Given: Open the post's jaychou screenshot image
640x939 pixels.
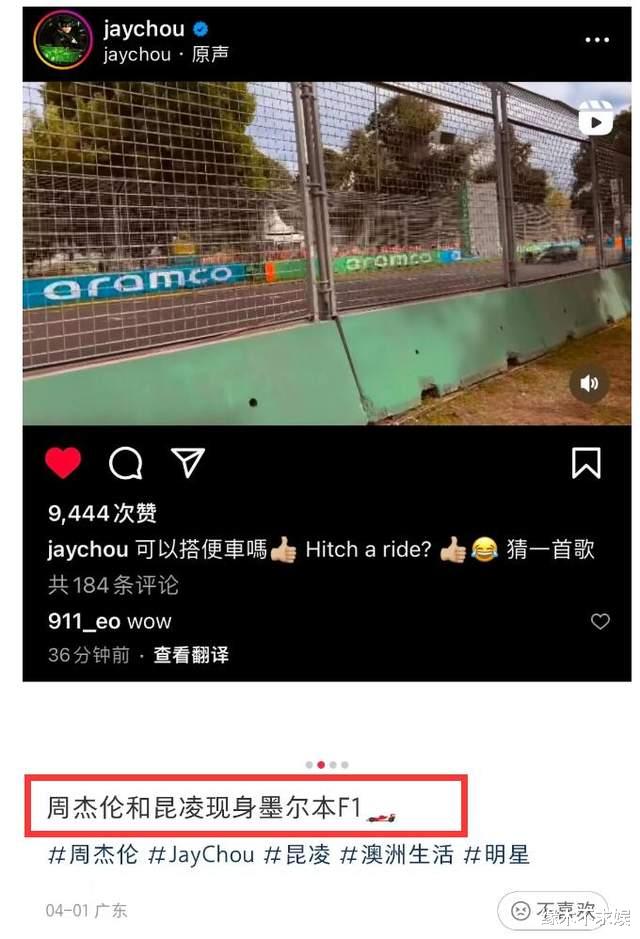Looking at the screenshot, I should tap(327, 344).
